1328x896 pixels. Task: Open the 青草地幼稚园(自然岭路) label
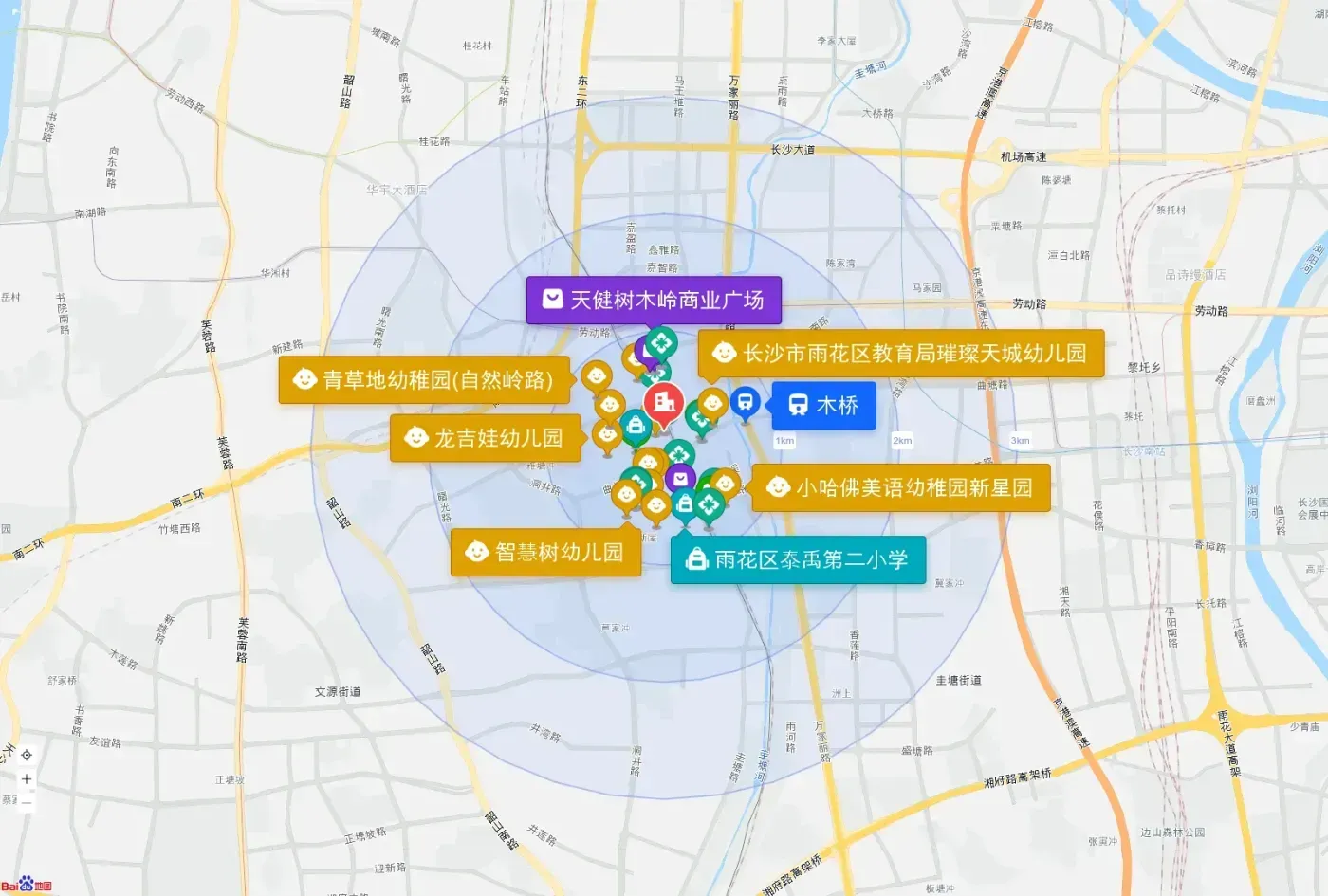[424, 380]
